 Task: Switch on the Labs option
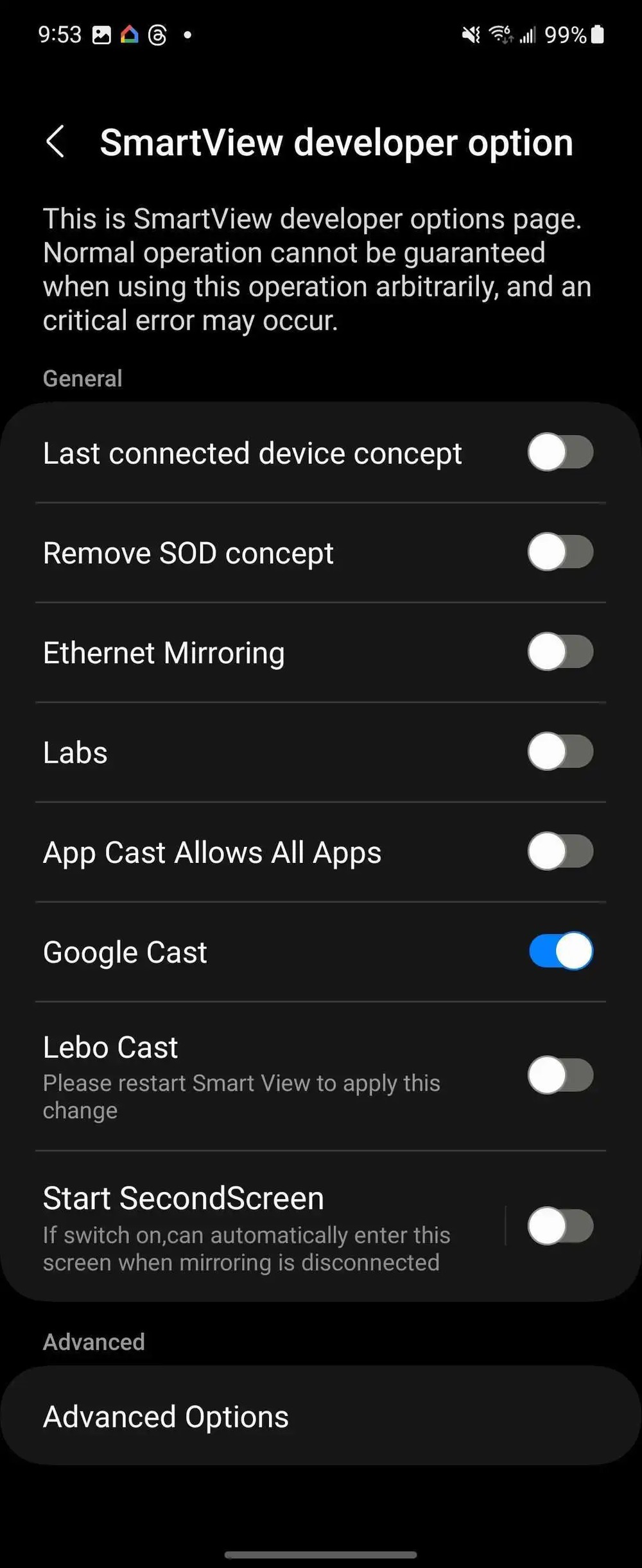[560, 752]
